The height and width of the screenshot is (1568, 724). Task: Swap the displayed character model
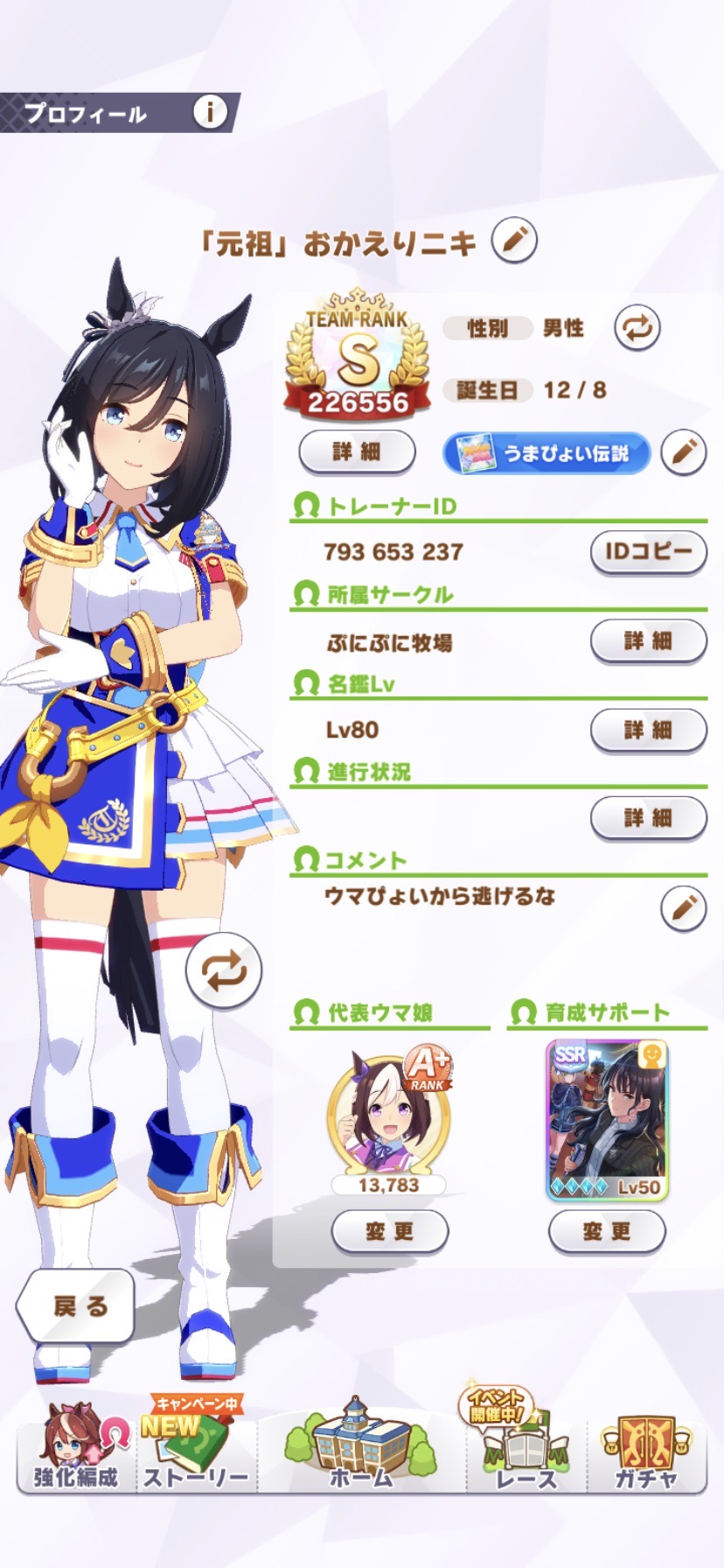point(224,970)
